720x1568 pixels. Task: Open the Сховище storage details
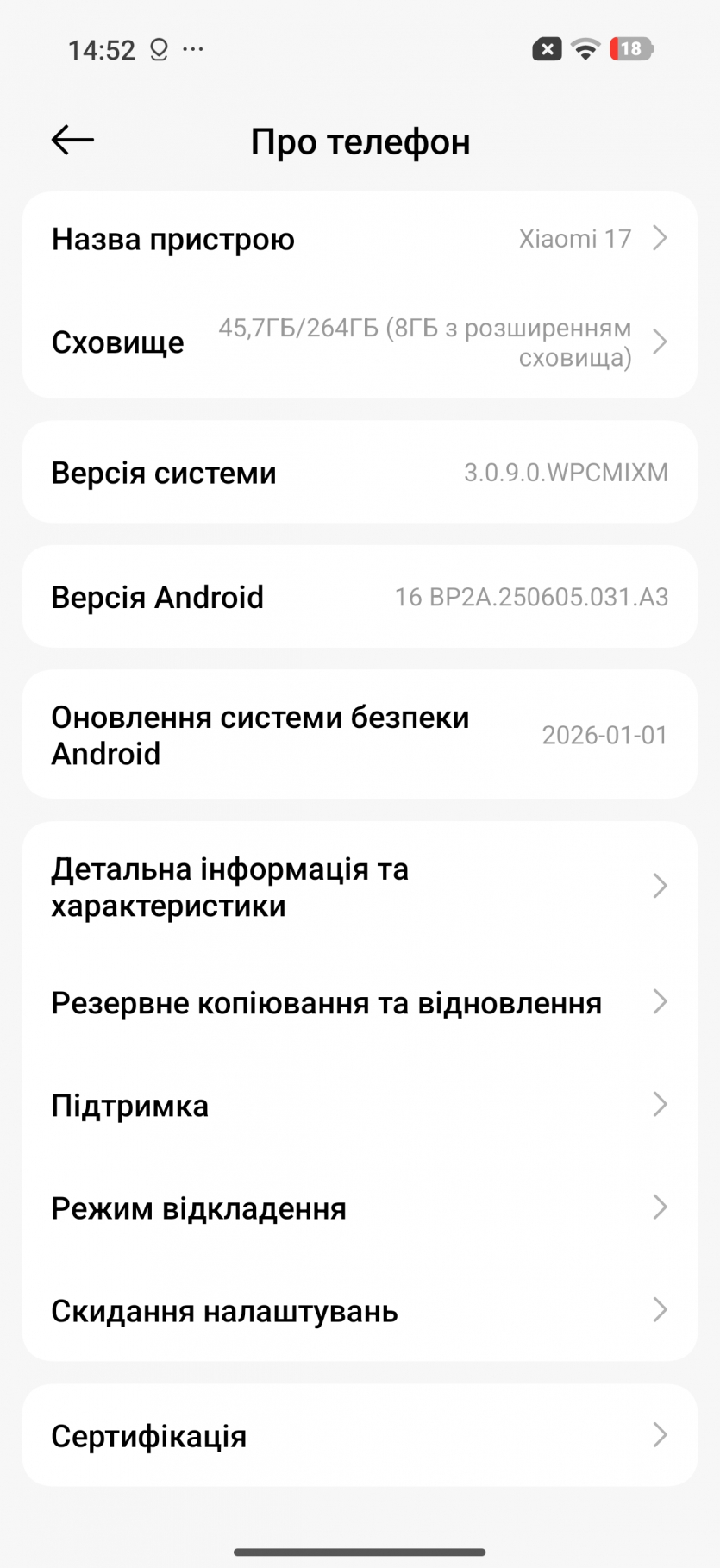point(360,342)
